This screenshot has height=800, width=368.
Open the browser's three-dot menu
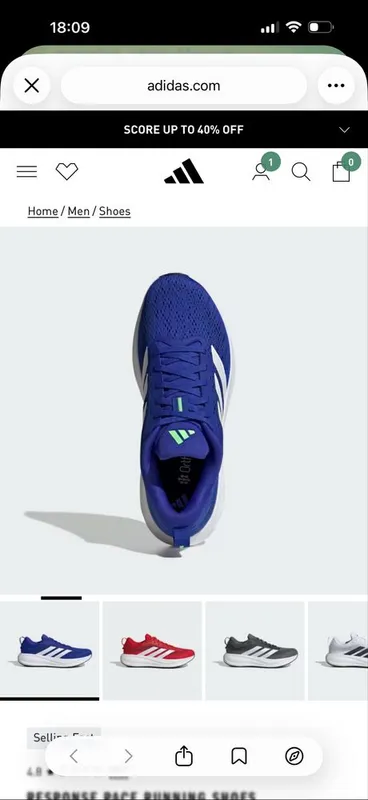pyautogui.click(x=336, y=86)
